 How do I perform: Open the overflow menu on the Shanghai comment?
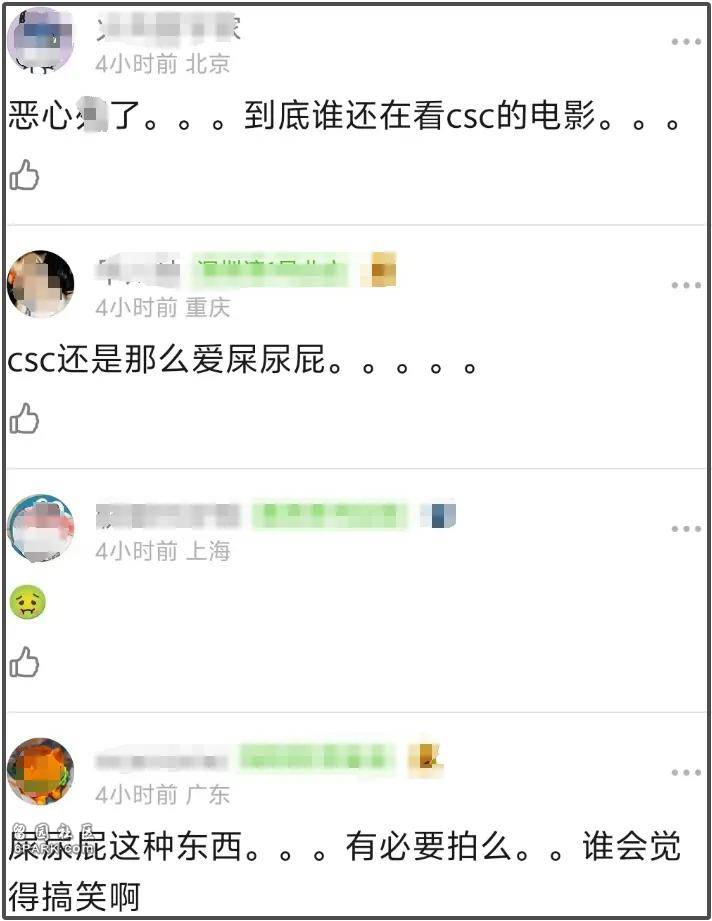686,528
